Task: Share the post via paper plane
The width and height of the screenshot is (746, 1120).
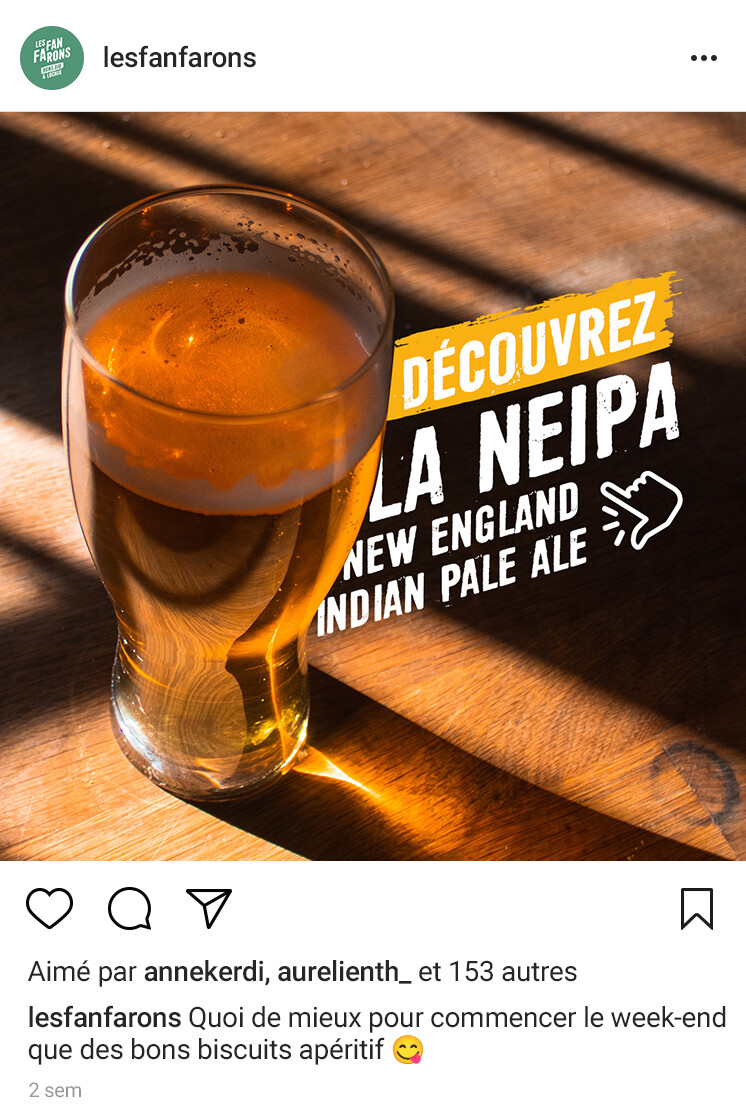Action: 209,907
